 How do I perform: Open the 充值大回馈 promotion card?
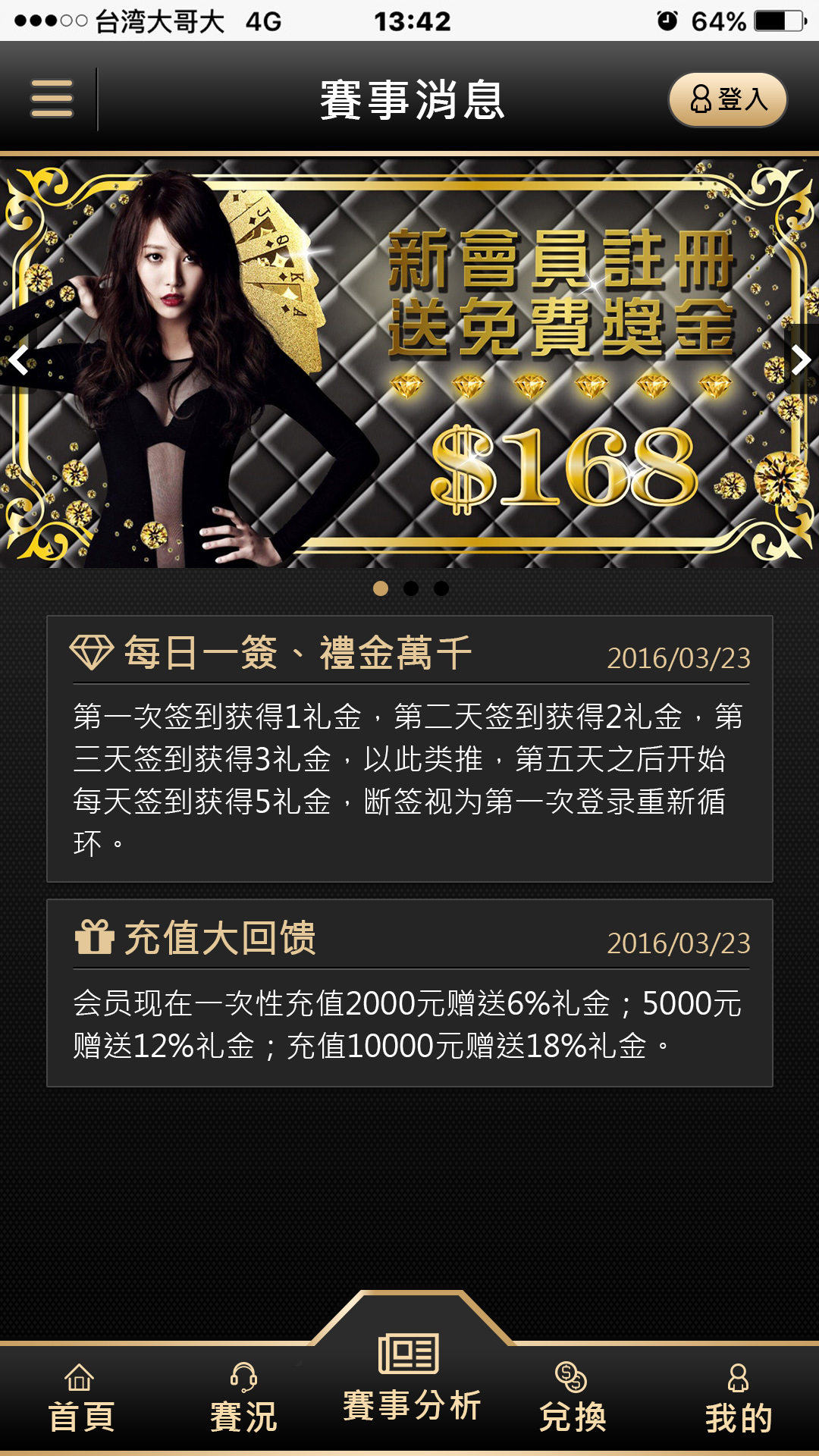[409, 993]
